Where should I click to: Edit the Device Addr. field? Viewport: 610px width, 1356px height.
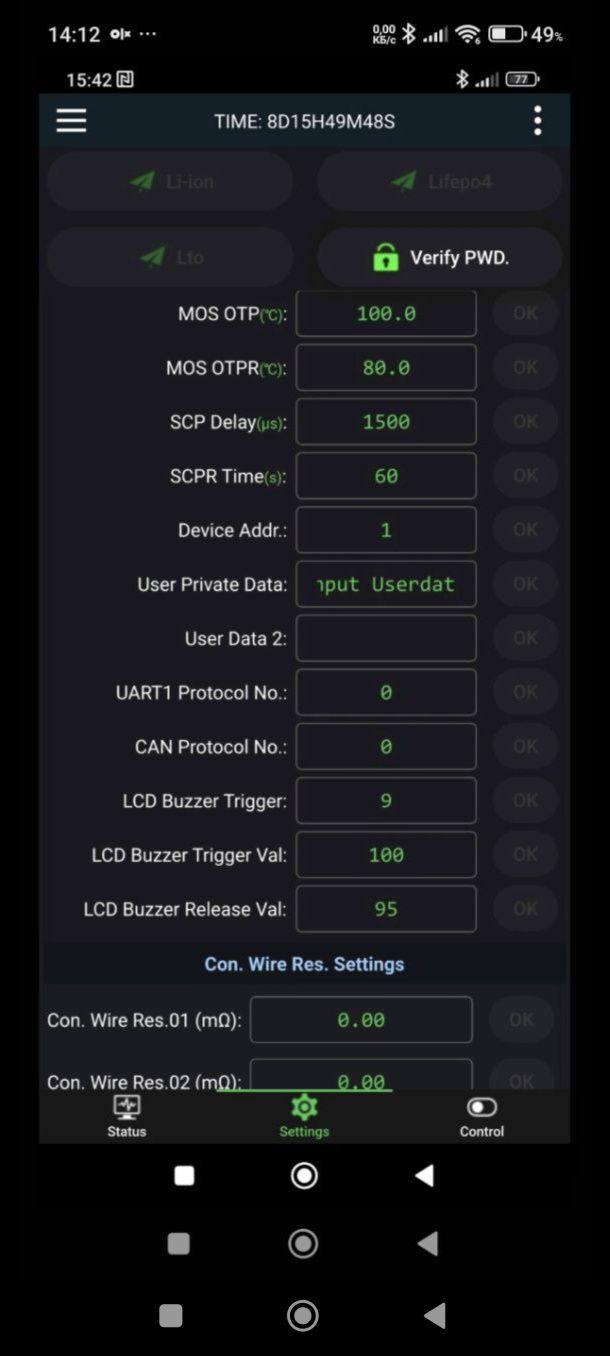click(386, 530)
